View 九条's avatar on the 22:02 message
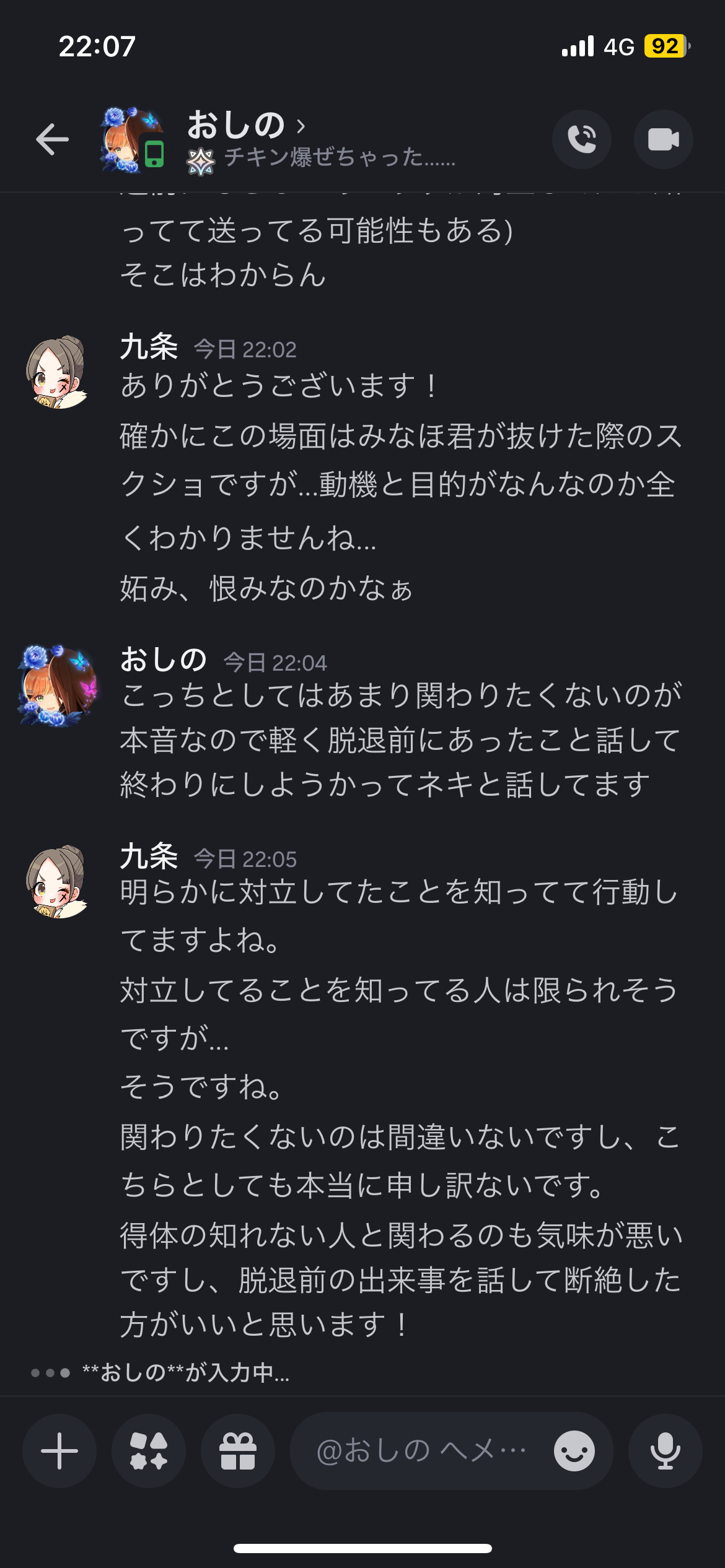This screenshot has width=725, height=1568. [57, 372]
